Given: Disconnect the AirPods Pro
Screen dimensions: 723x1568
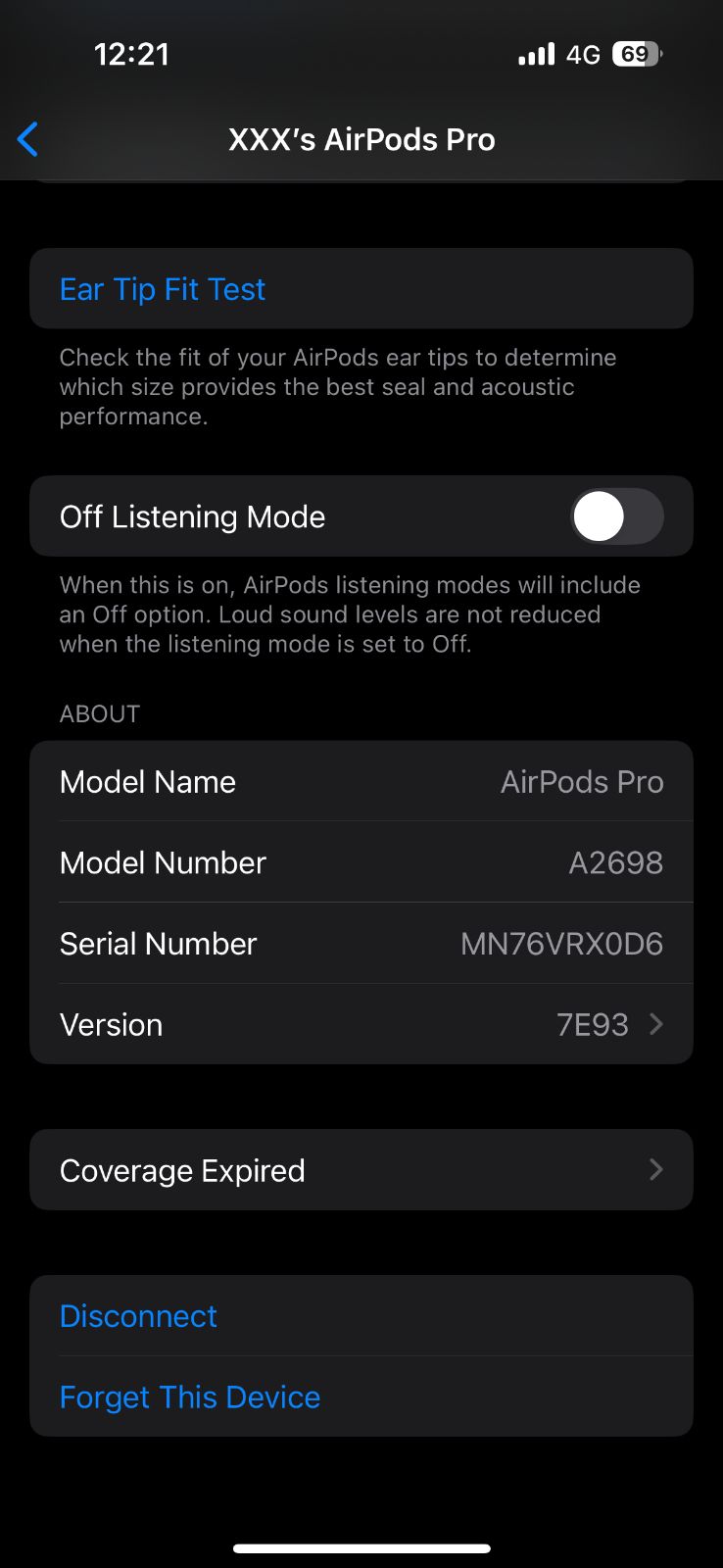Looking at the screenshot, I should coord(139,1316).
